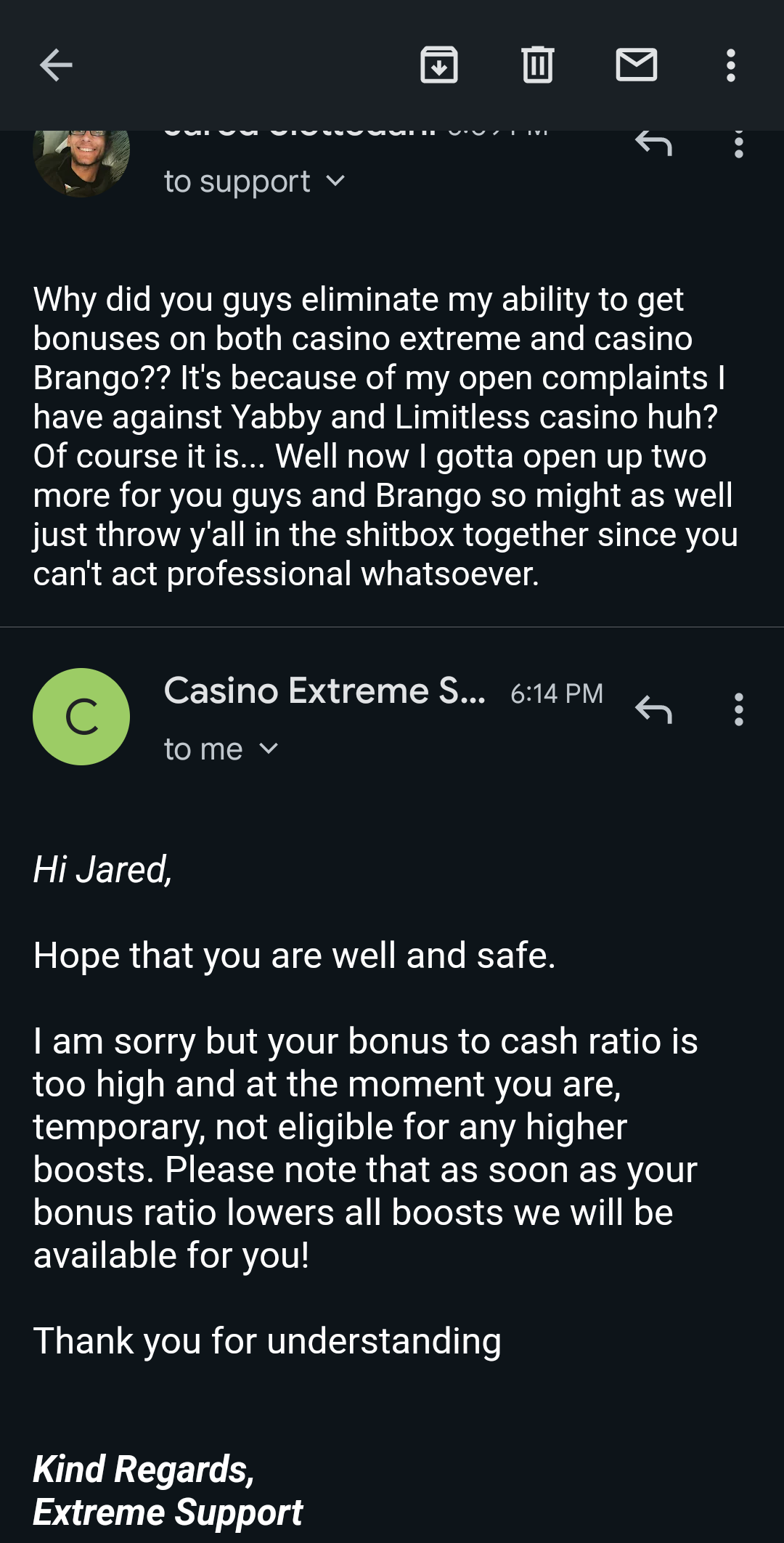784x1543 pixels.
Task: Tap the green C sender avatar
Action: [x=81, y=717]
